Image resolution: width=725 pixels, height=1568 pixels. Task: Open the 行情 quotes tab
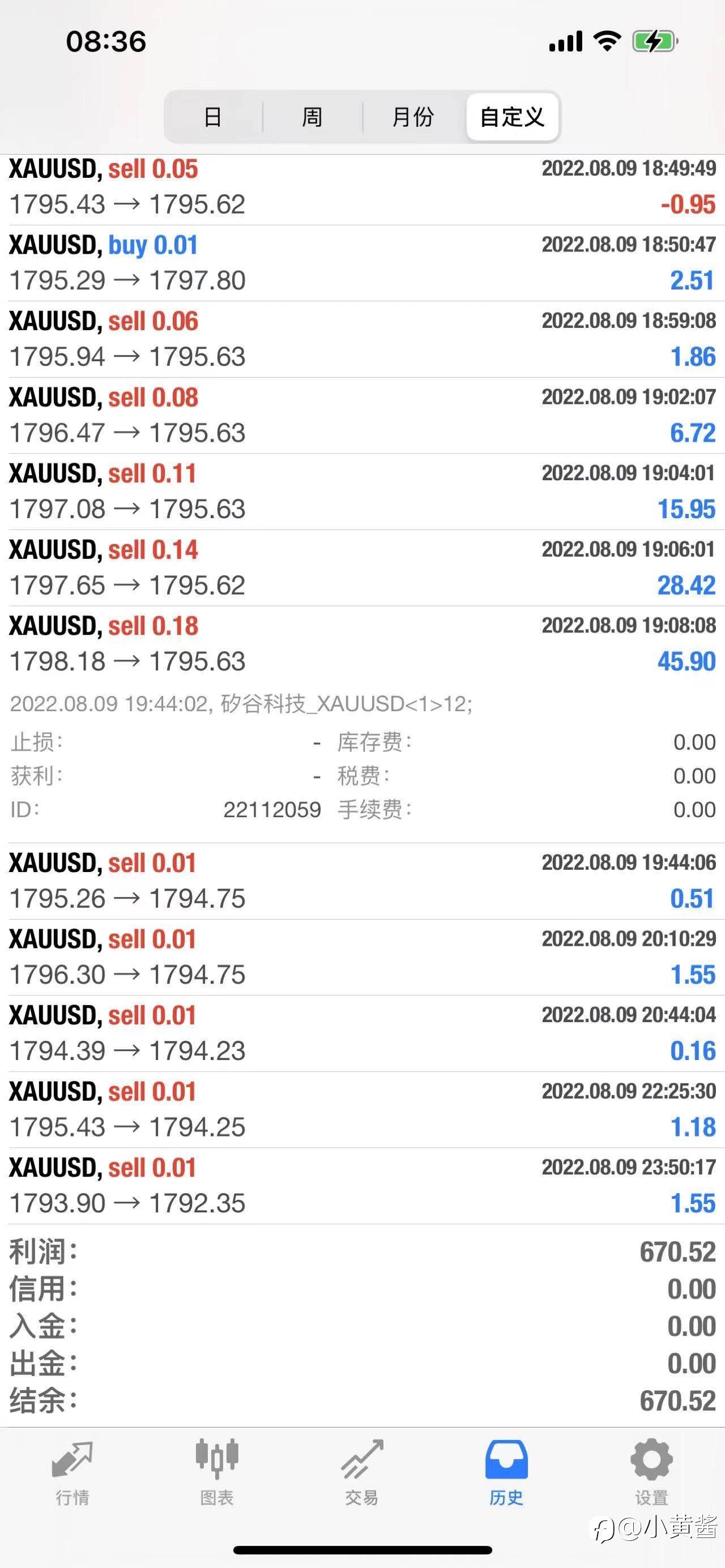click(72, 1473)
